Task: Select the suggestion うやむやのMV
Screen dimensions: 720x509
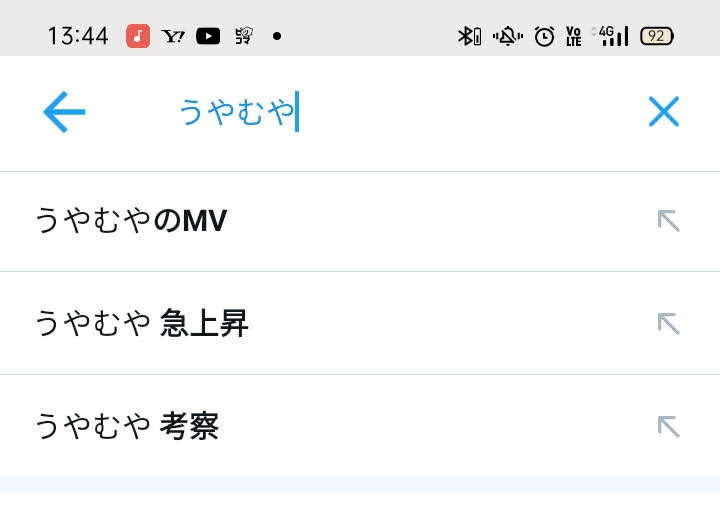Action: coord(360,221)
